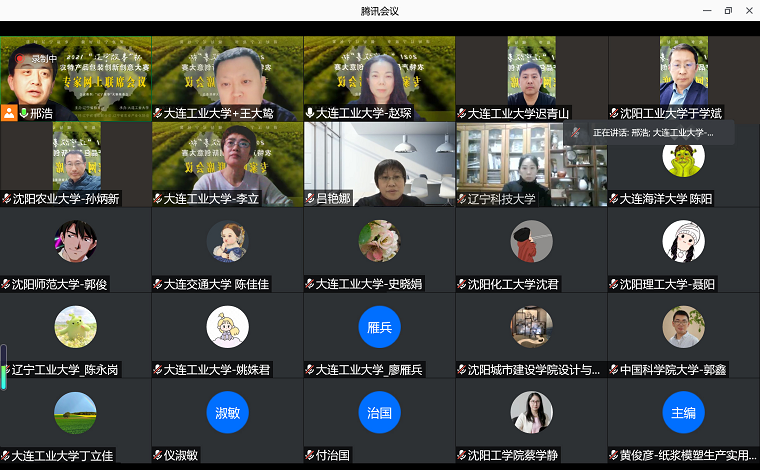Viewport: 760px width, 470px height.
Task: Select 沈阳工学院蔡学静's tile
Action: pyautogui.click(x=531, y=418)
